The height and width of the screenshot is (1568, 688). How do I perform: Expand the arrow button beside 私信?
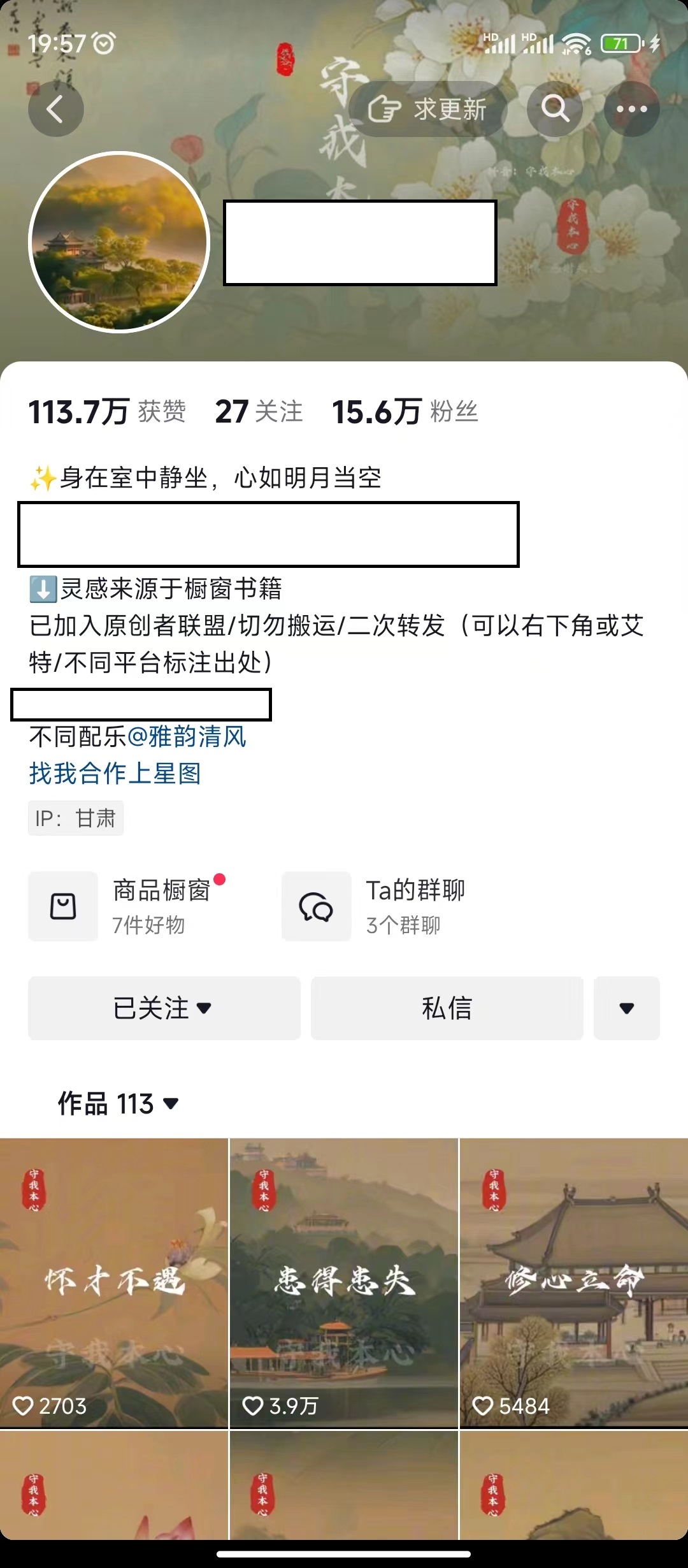(626, 1008)
